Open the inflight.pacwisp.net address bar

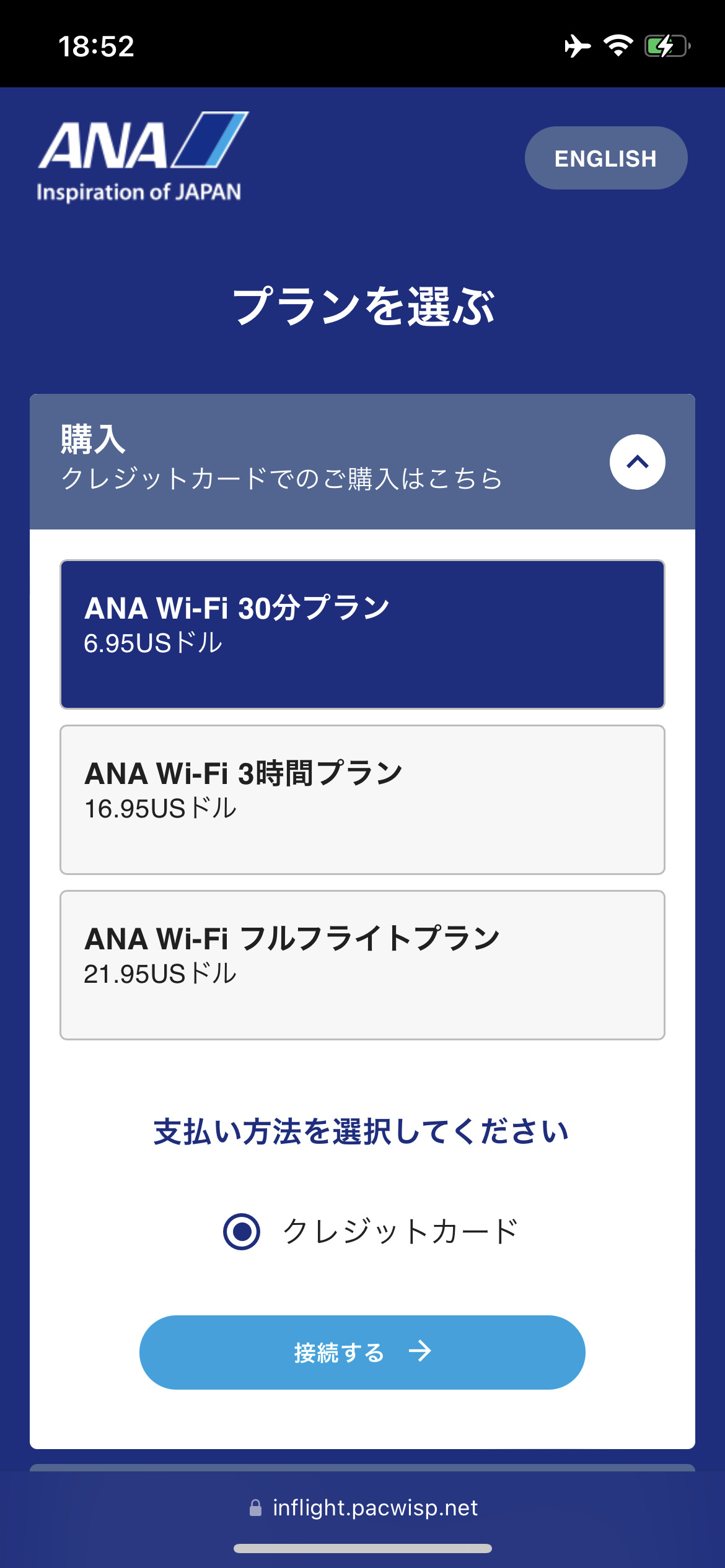click(362, 1507)
